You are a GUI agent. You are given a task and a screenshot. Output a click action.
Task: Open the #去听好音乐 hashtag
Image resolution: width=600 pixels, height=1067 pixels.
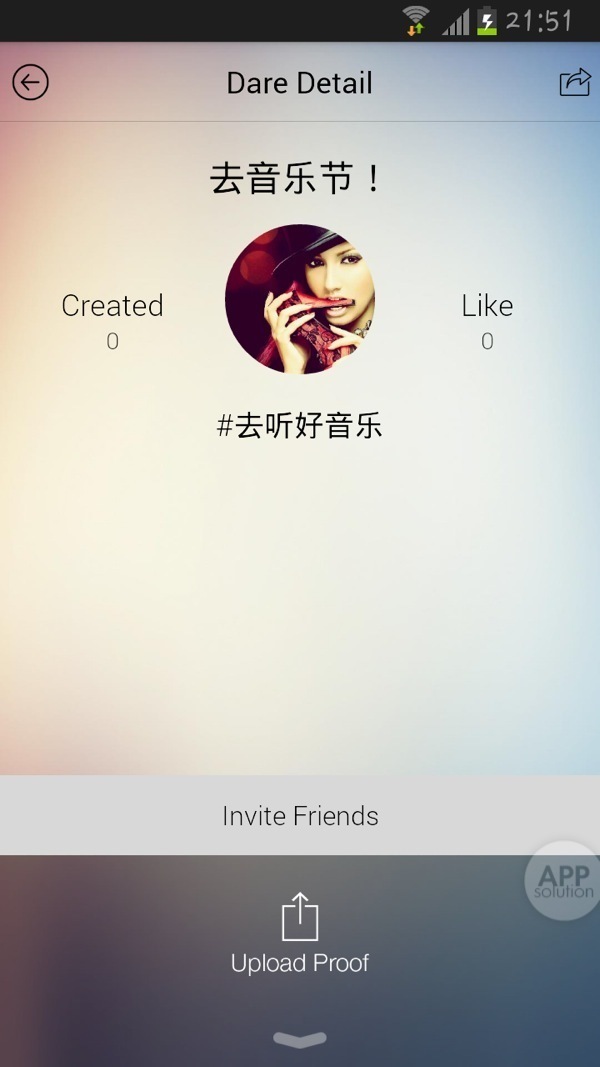click(300, 426)
